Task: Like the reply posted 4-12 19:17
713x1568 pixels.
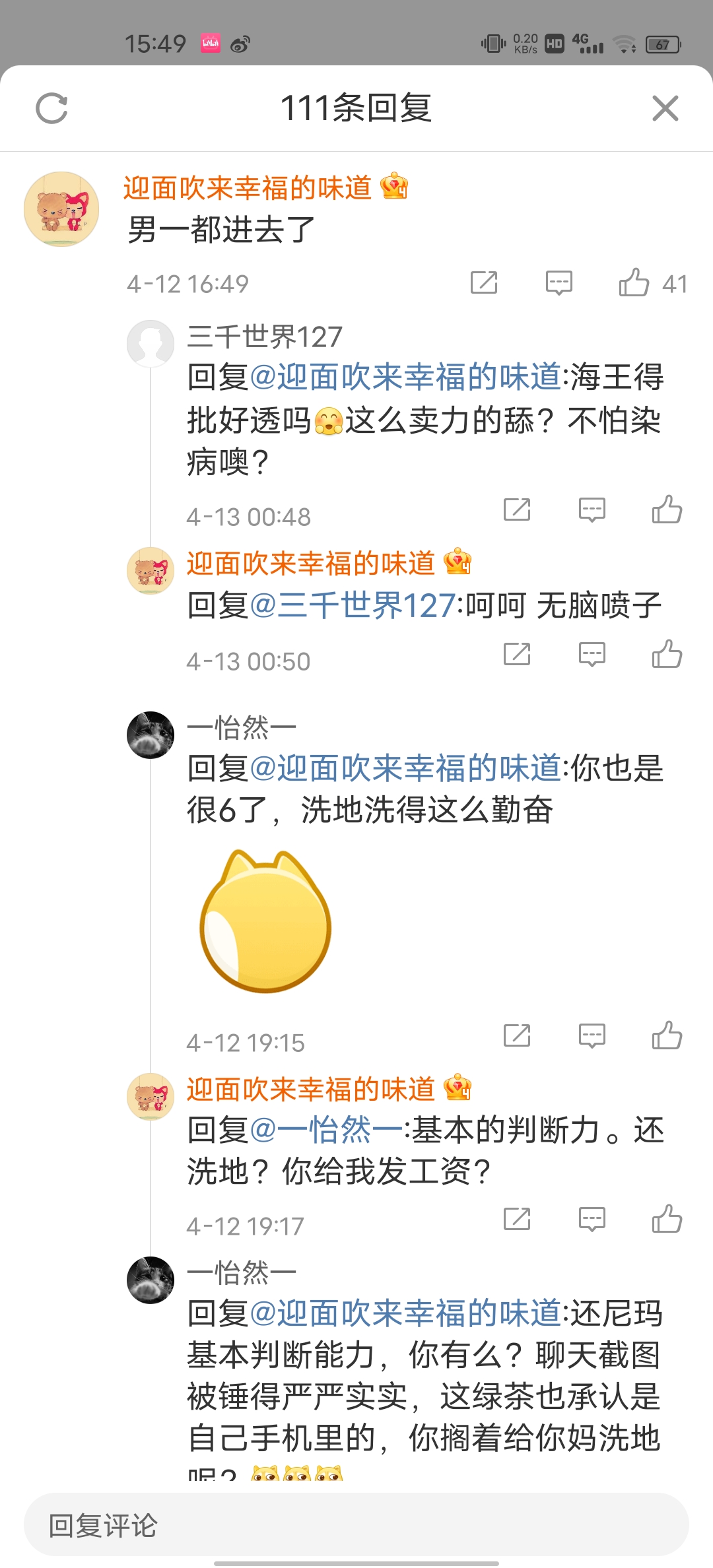Action: pyautogui.click(x=667, y=1219)
